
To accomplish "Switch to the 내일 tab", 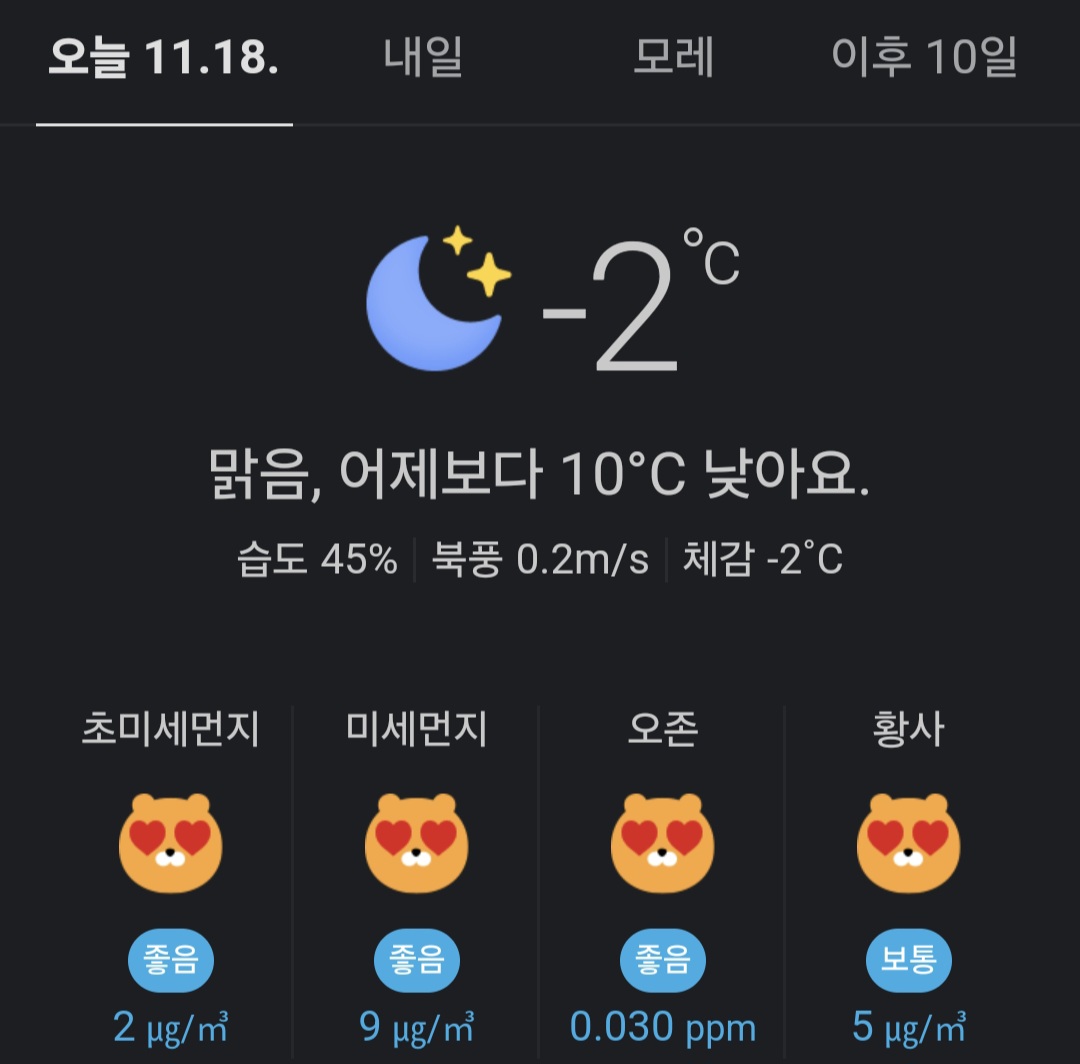I will click(x=423, y=60).
